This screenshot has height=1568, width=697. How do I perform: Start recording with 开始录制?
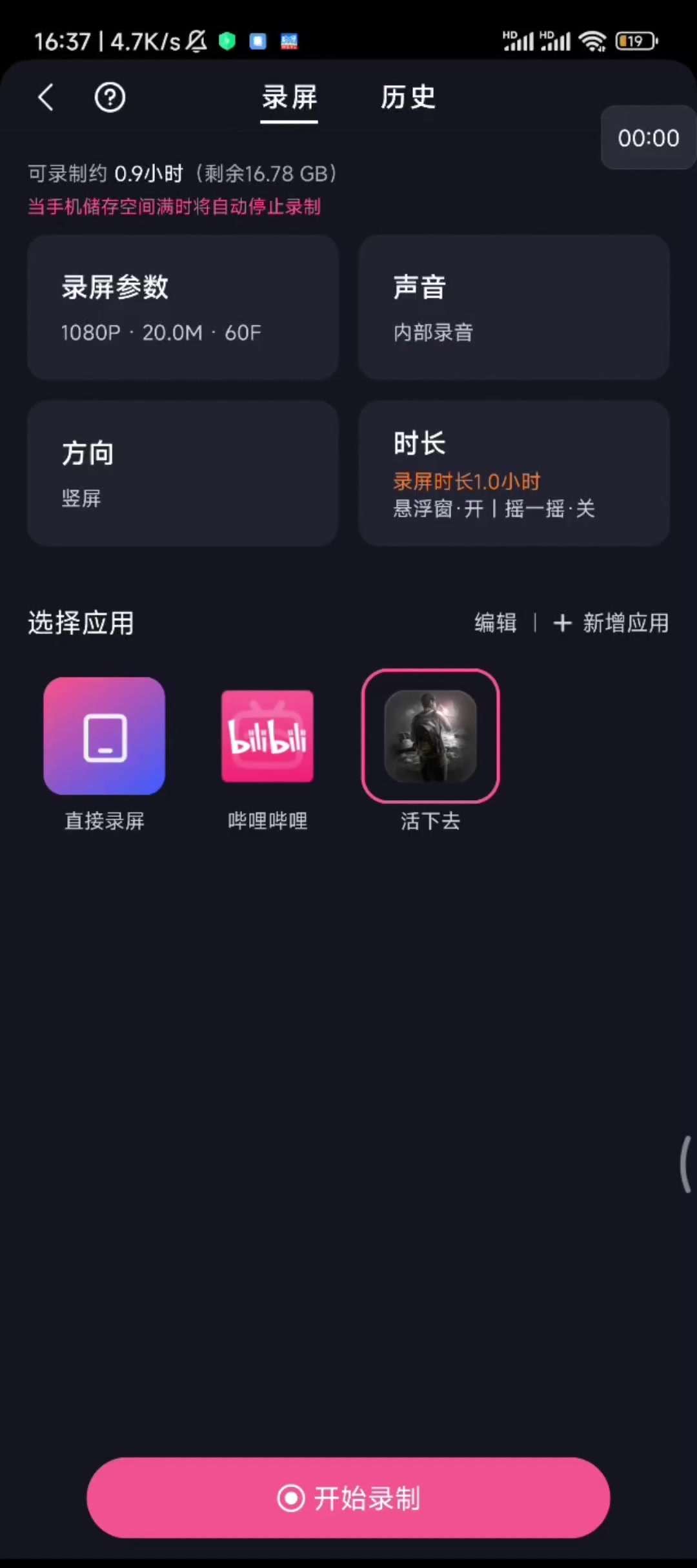348,1498
